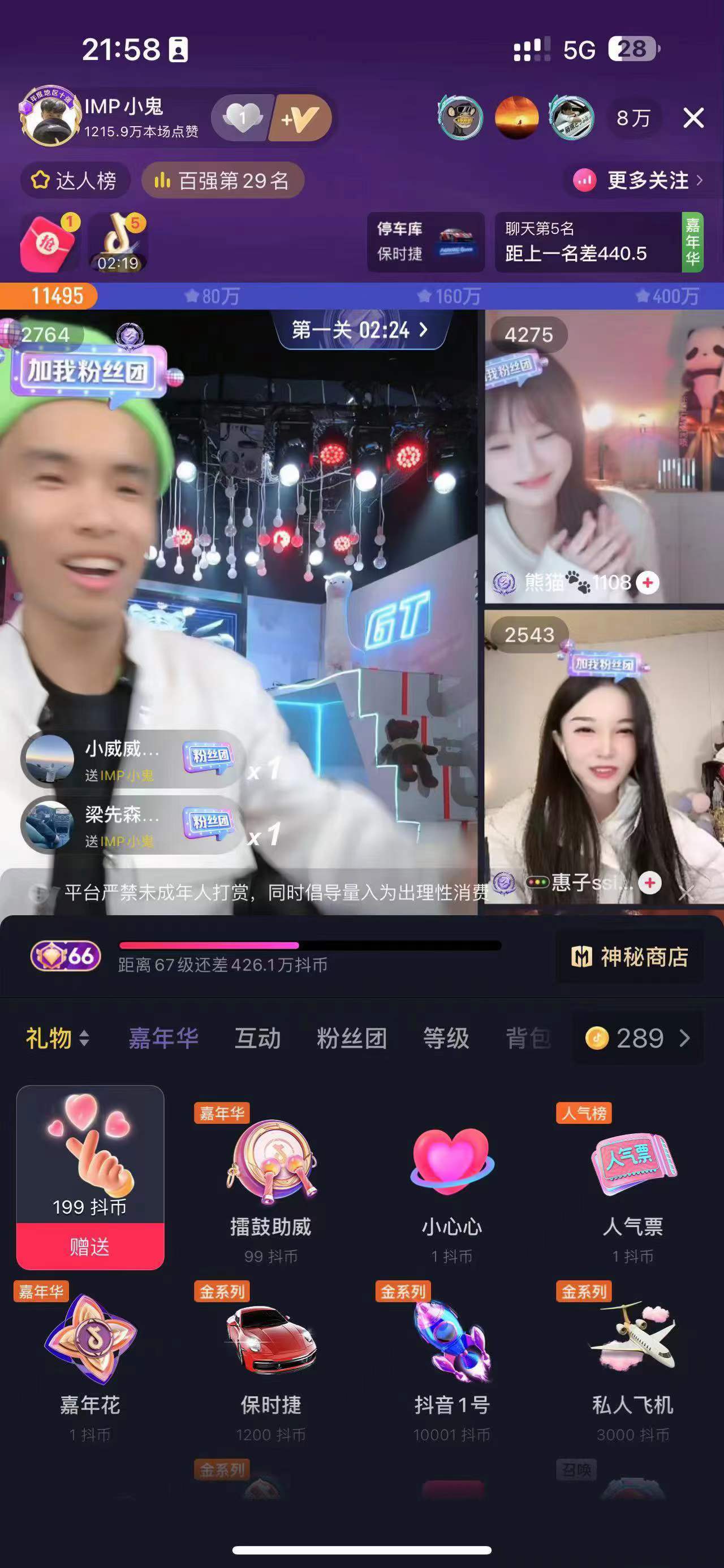Open the 289 抖币 balance
This screenshot has height=1568, width=724.
pos(637,1038)
